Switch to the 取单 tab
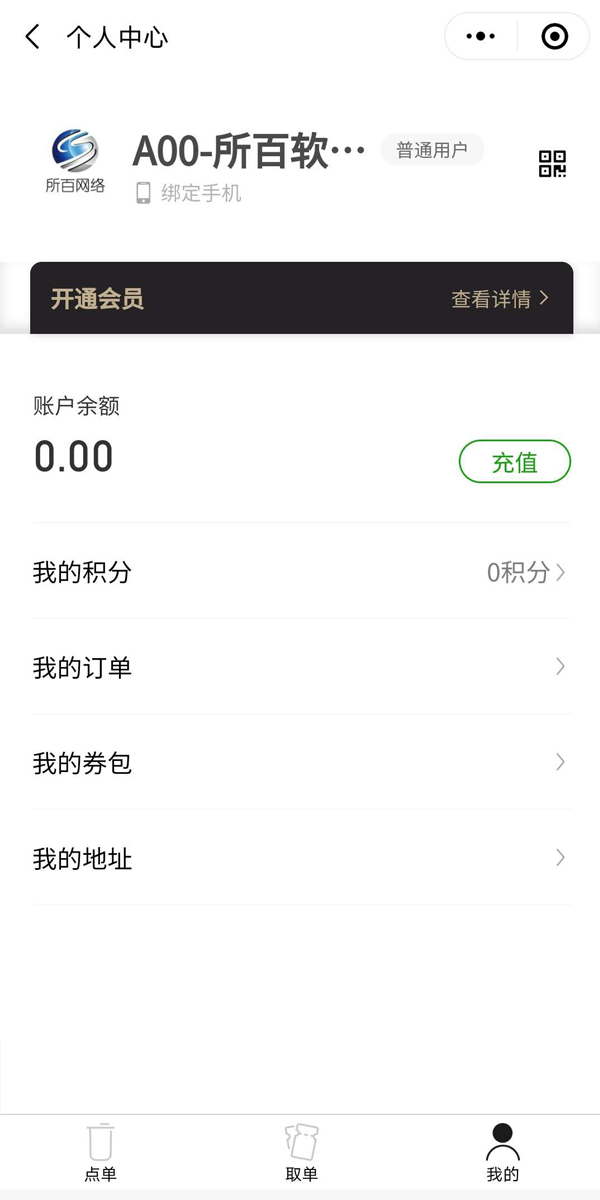This screenshot has height=1200, width=600. pos(301,1153)
